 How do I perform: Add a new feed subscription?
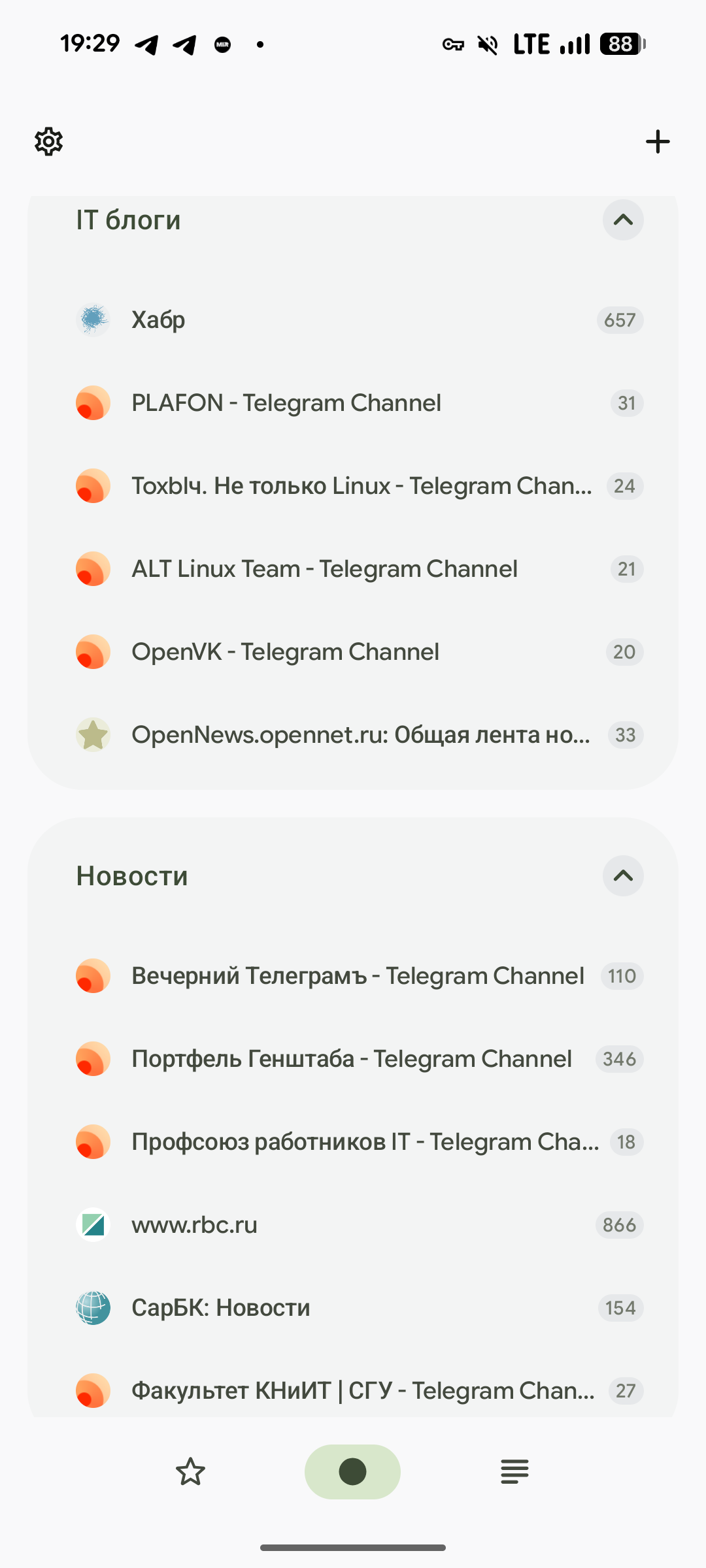coord(658,142)
